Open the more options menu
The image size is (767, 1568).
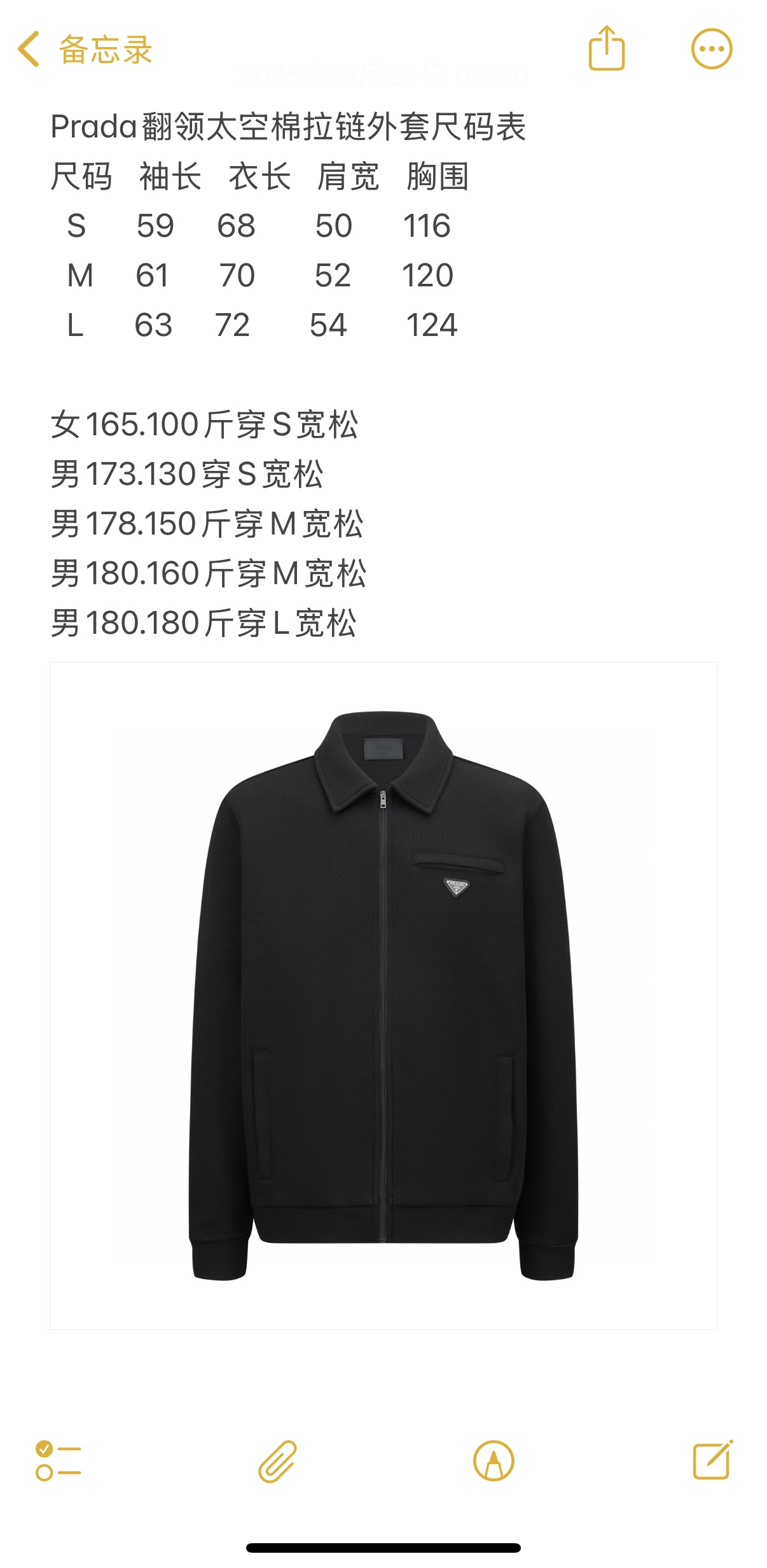pyautogui.click(x=712, y=49)
